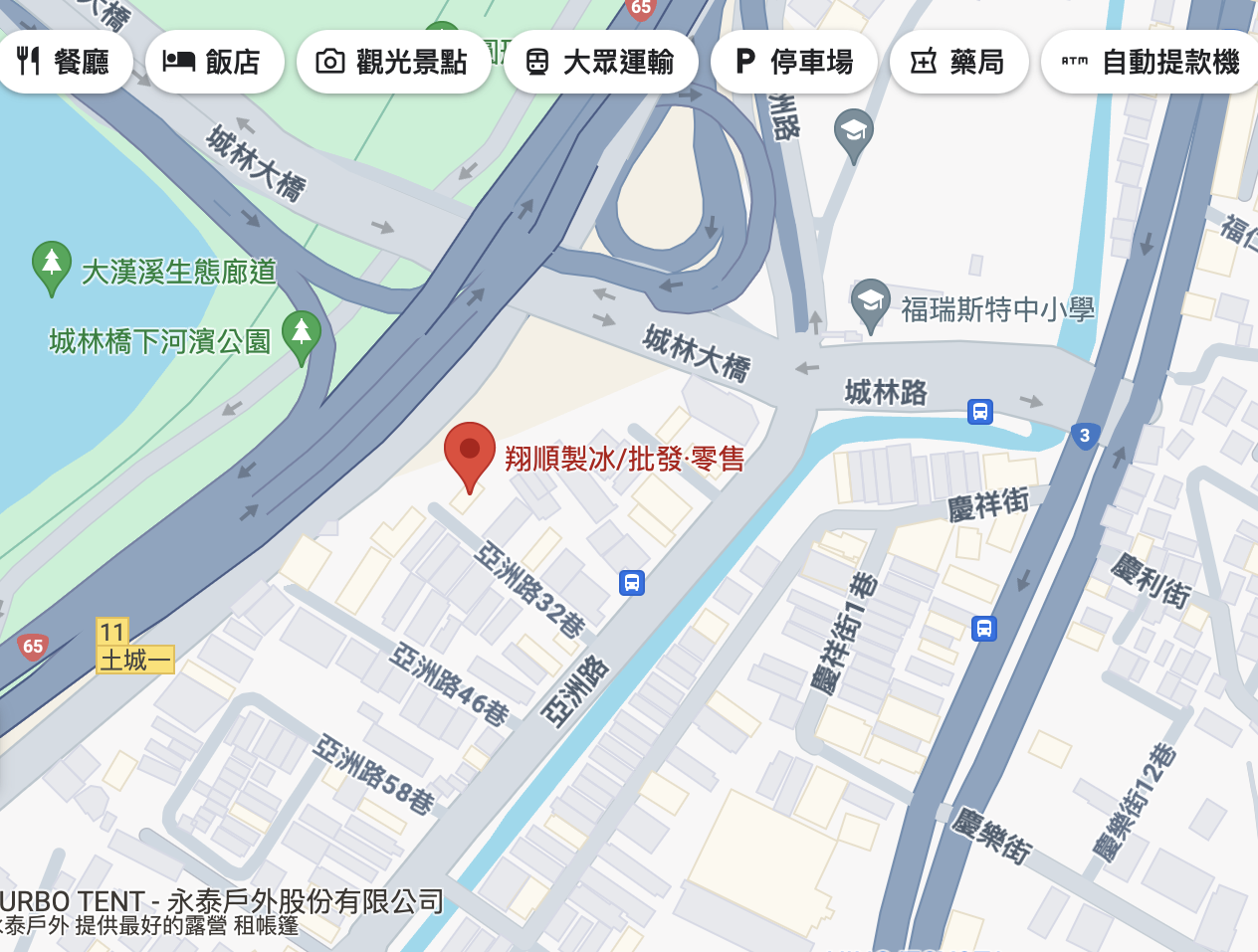
Task: Tap the bus stop on 城林路
Action: click(x=980, y=411)
